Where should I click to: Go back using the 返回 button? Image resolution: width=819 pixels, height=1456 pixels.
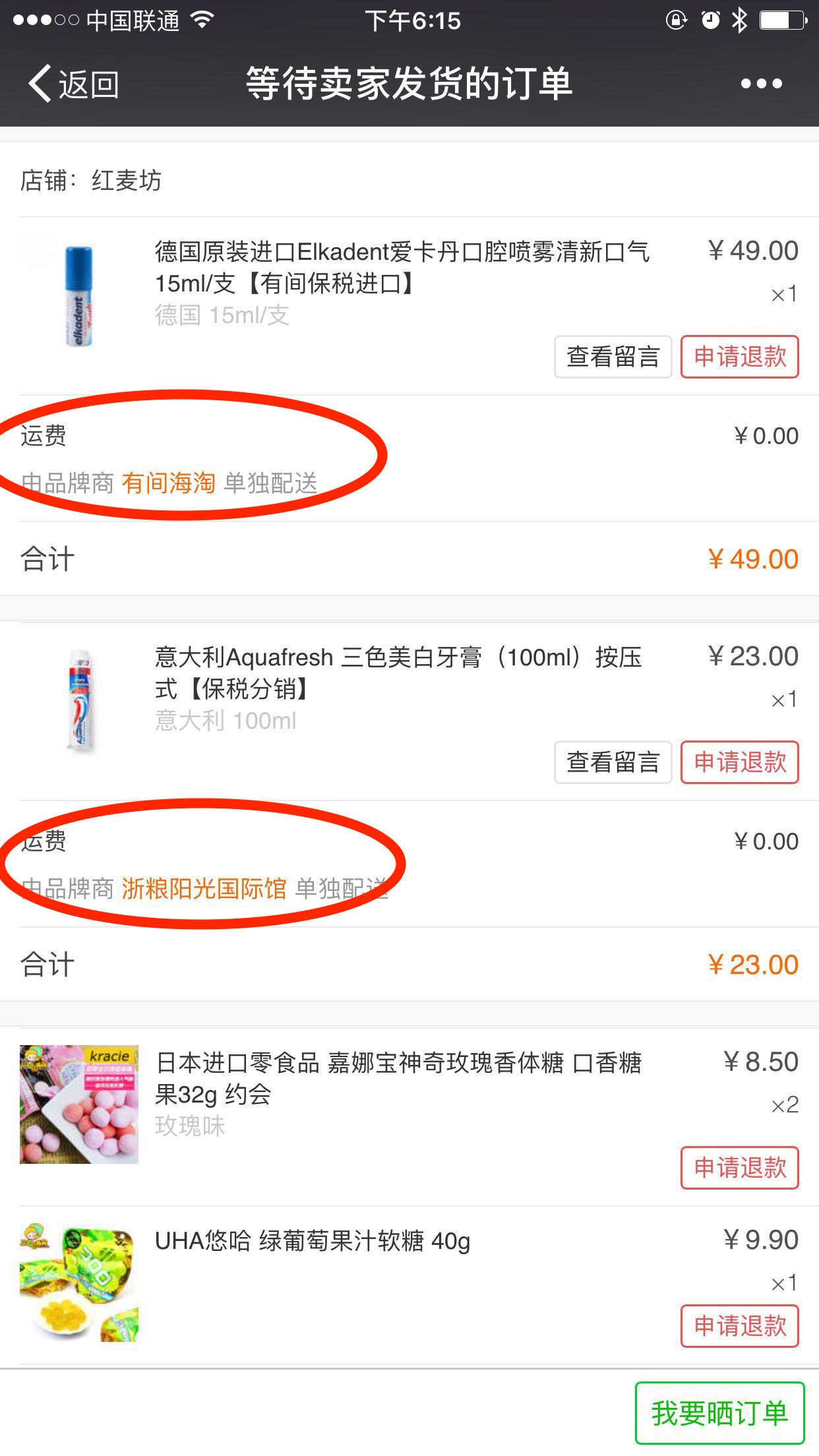point(74,84)
